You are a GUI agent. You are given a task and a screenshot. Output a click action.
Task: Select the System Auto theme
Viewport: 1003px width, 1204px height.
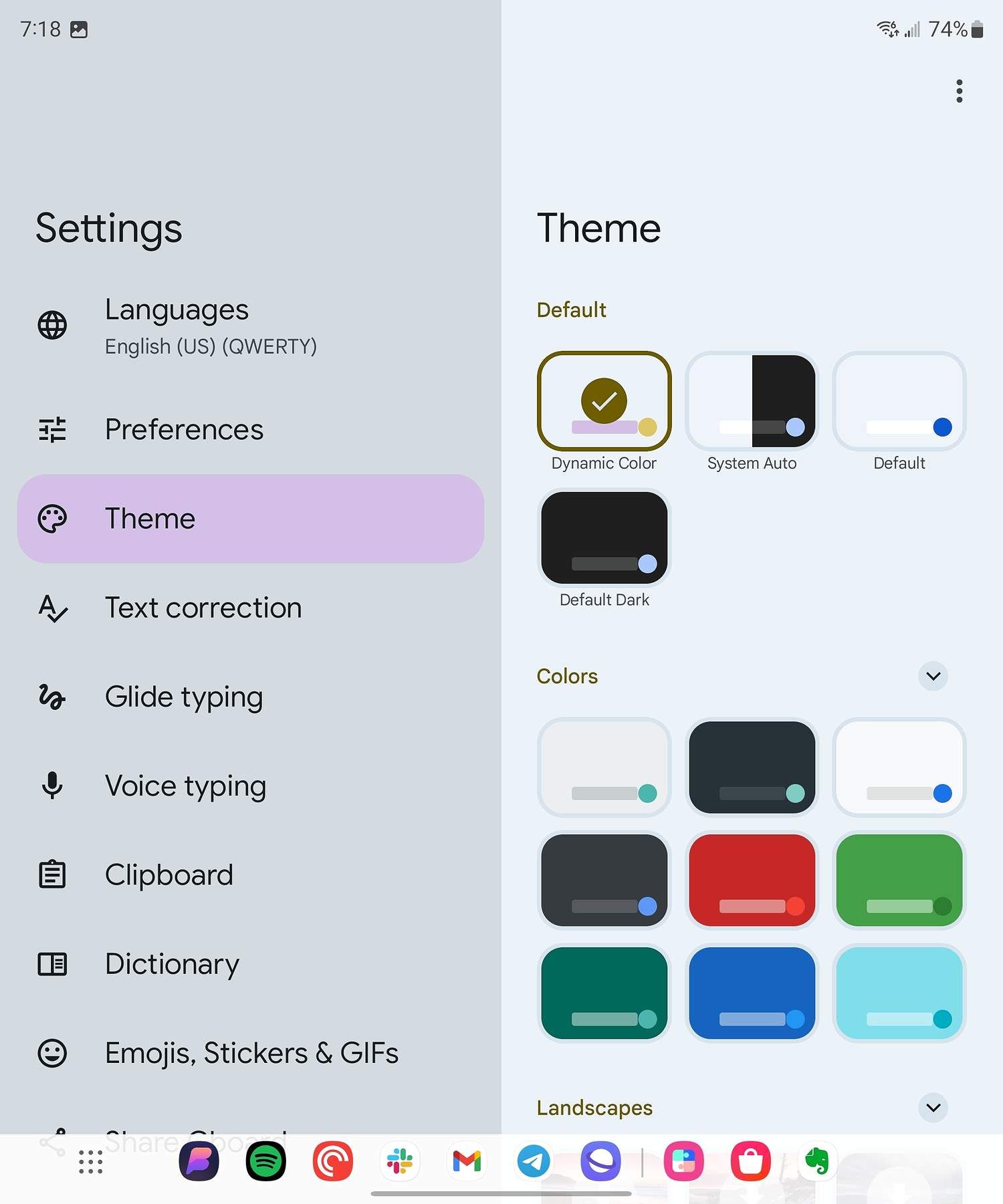(752, 401)
